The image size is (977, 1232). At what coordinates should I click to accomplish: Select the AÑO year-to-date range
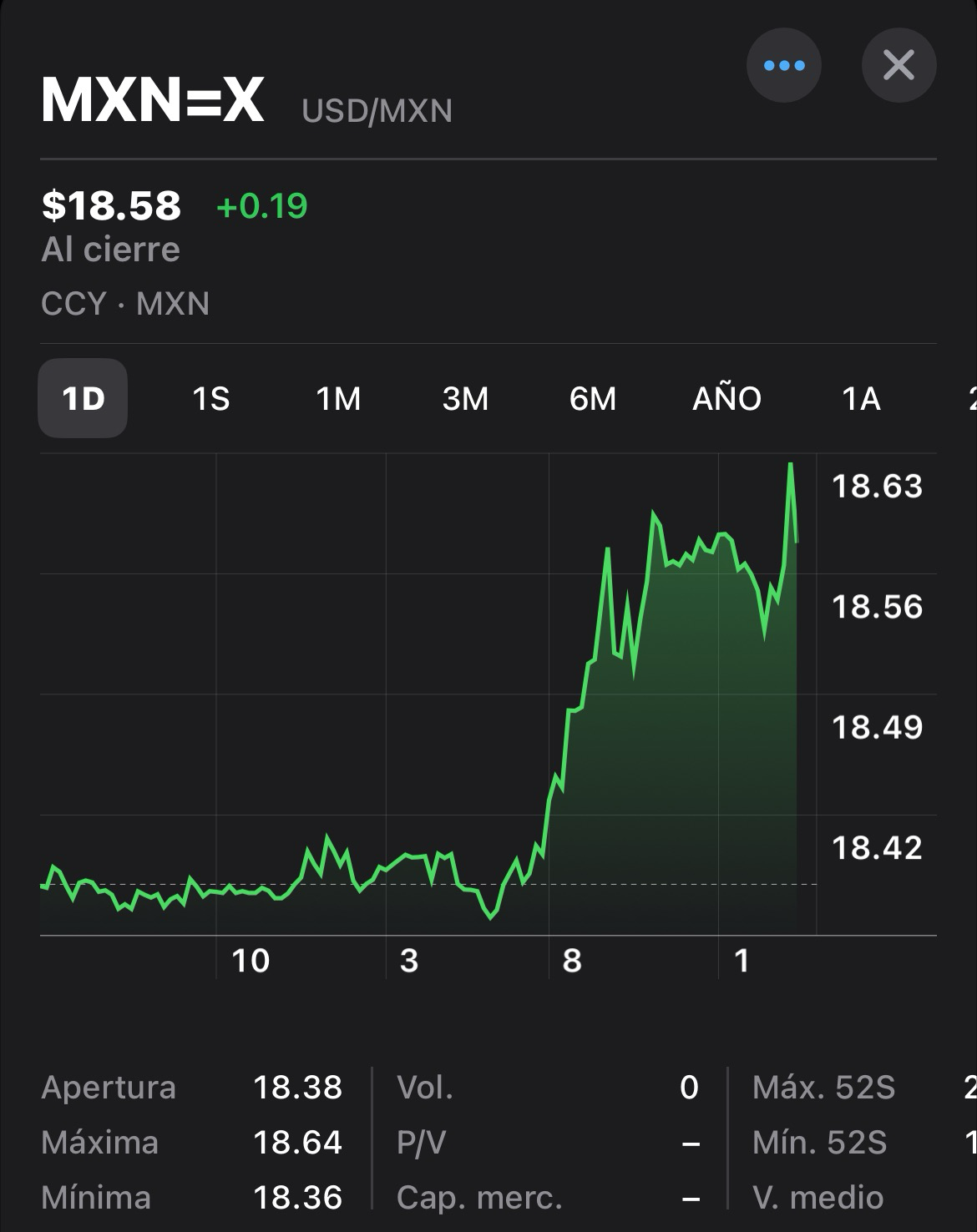(x=726, y=398)
